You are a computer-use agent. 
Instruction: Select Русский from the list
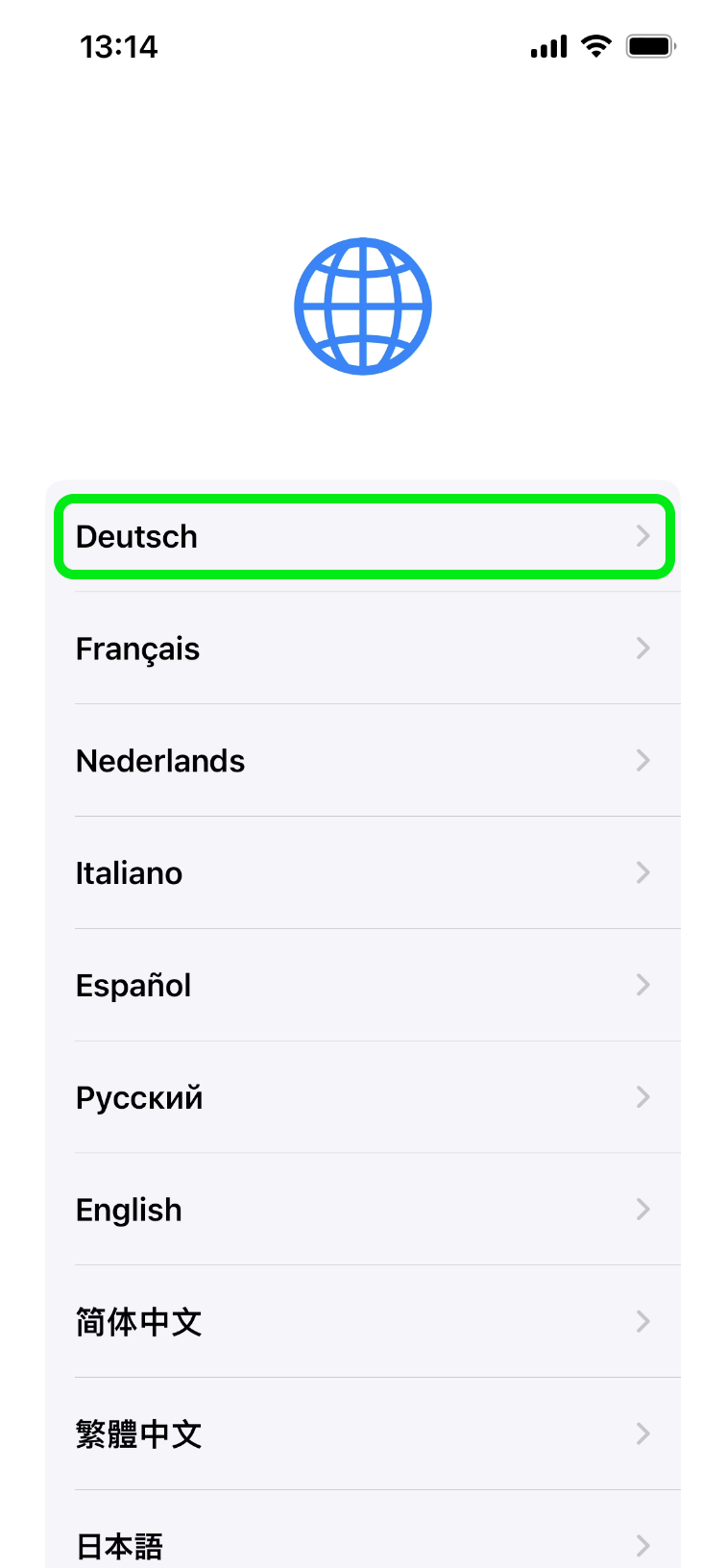(363, 1097)
